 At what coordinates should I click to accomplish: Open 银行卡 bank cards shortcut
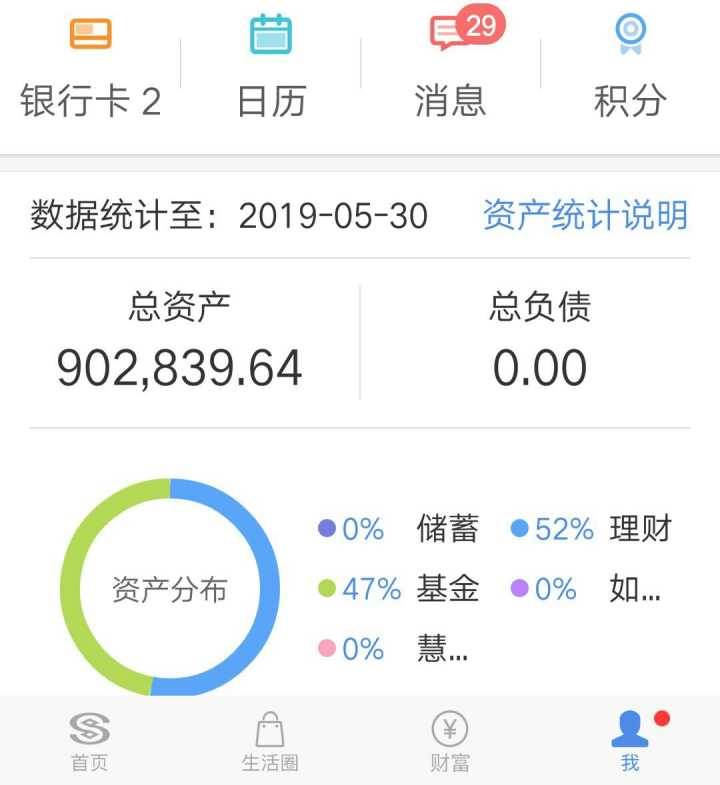[90, 65]
